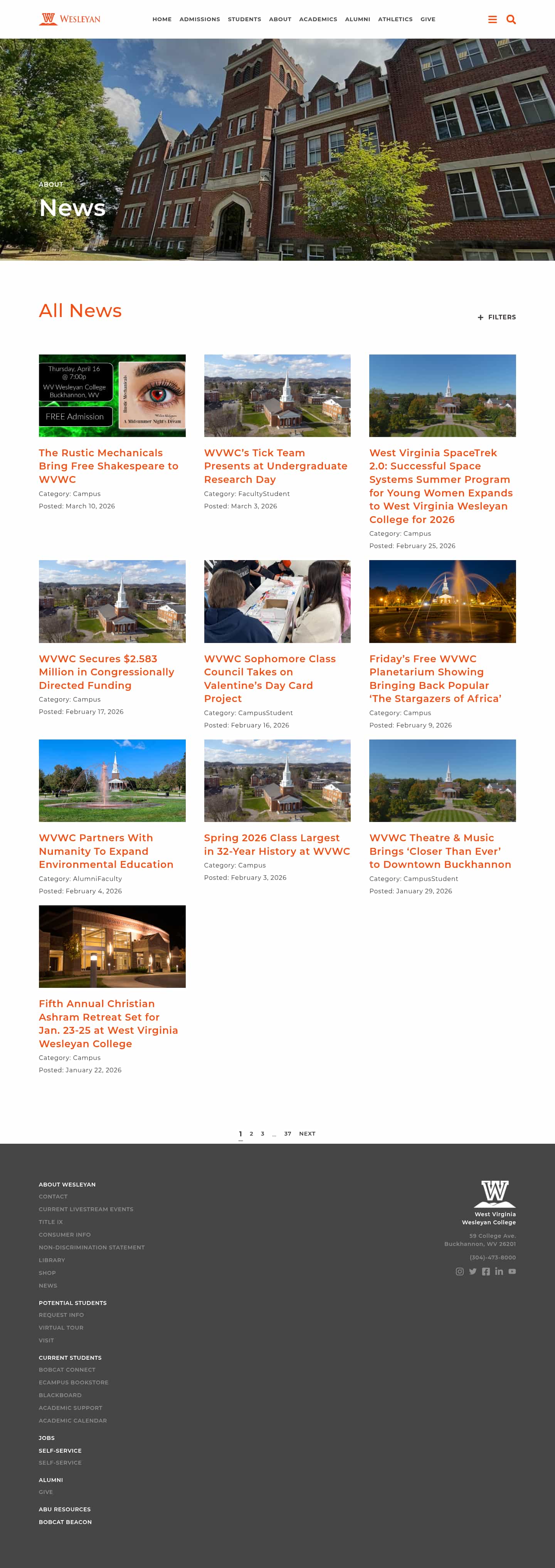Open Wesleyan's Twitter from footer icons
The width and height of the screenshot is (555, 1568).
point(473,1271)
